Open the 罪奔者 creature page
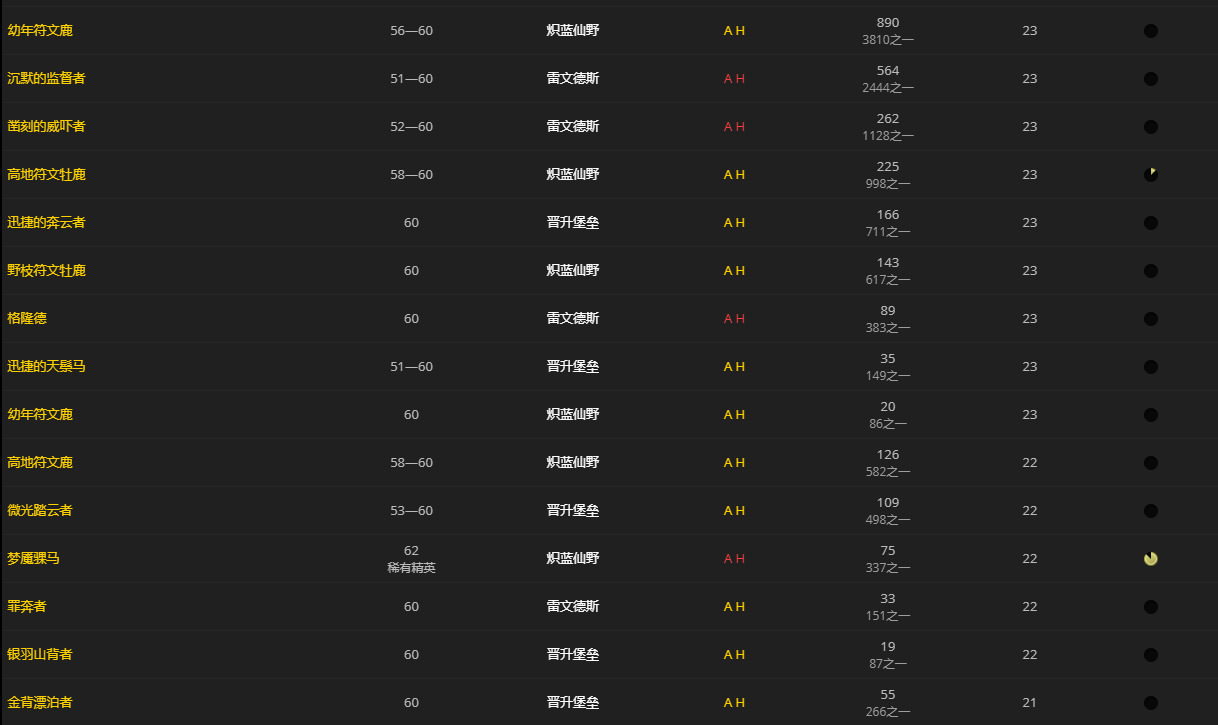Image resolution: width=1218 pixels, height=725 pixels. (x=27, y=606)
